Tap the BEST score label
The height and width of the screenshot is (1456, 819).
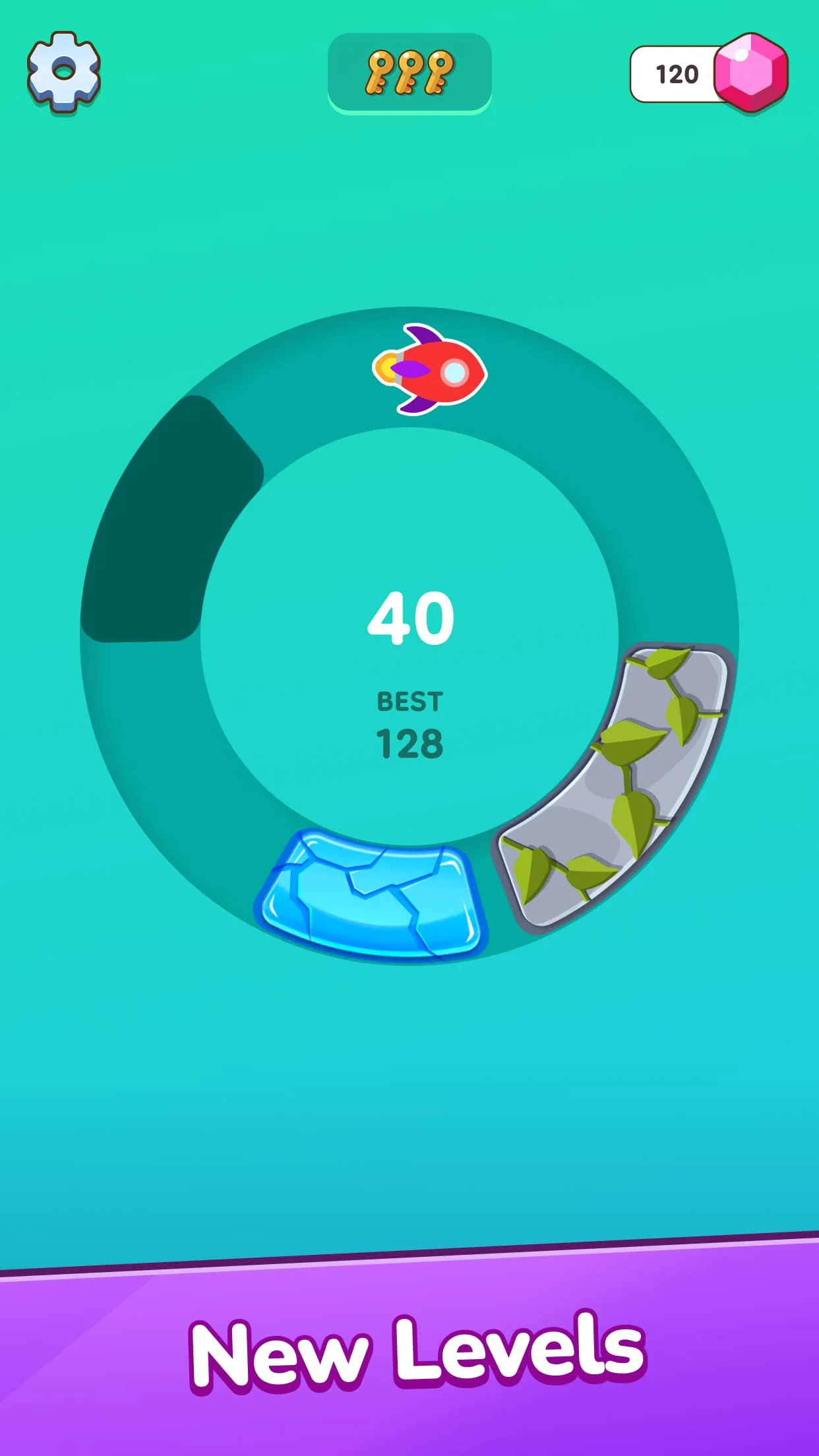point(409,702)
